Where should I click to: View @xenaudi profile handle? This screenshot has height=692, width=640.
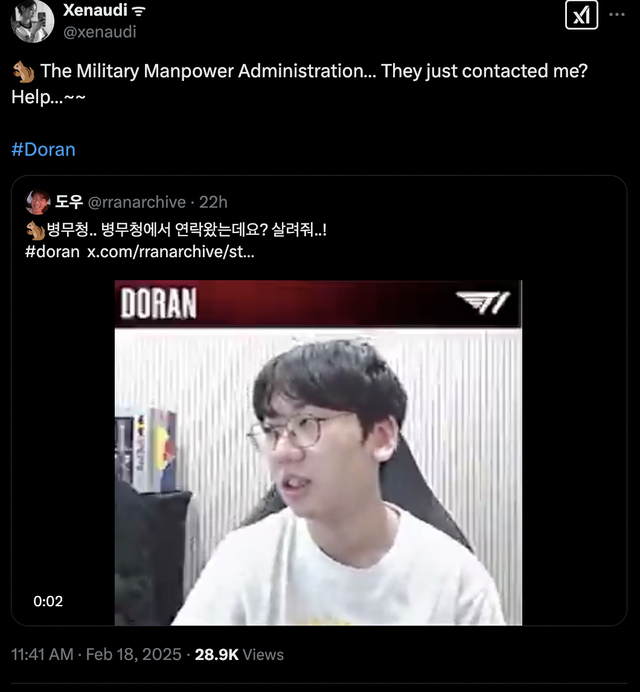[x=100, y=32]
